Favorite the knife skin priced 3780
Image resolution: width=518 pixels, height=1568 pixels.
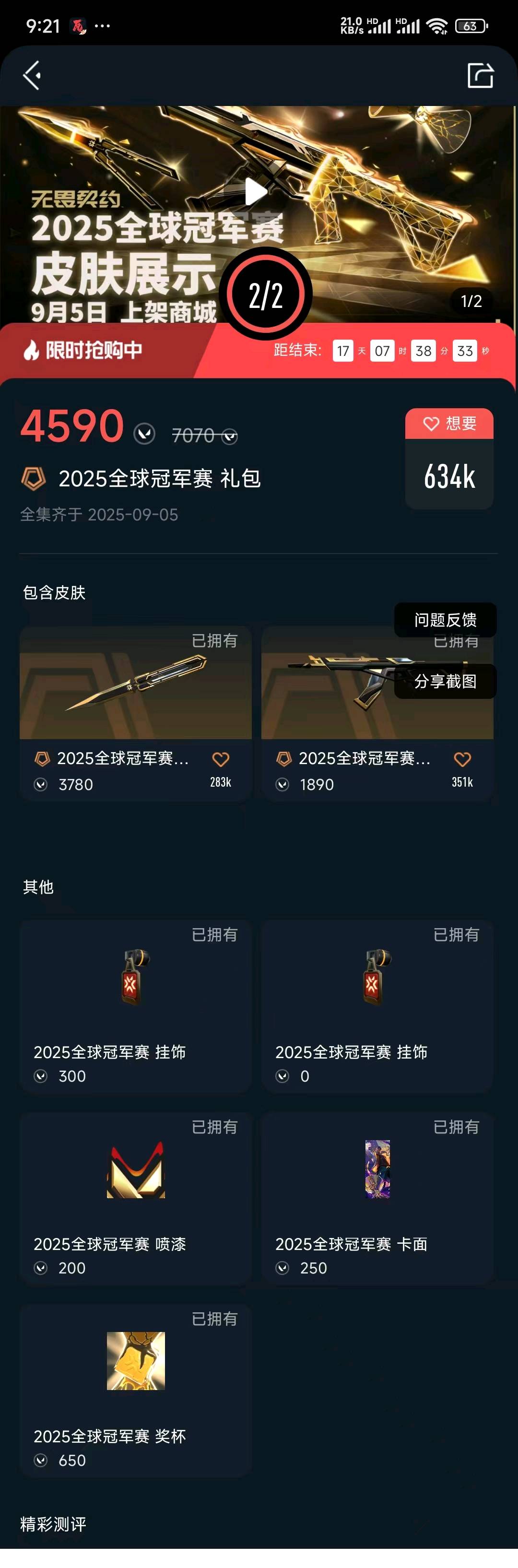(x=220, y=760)
